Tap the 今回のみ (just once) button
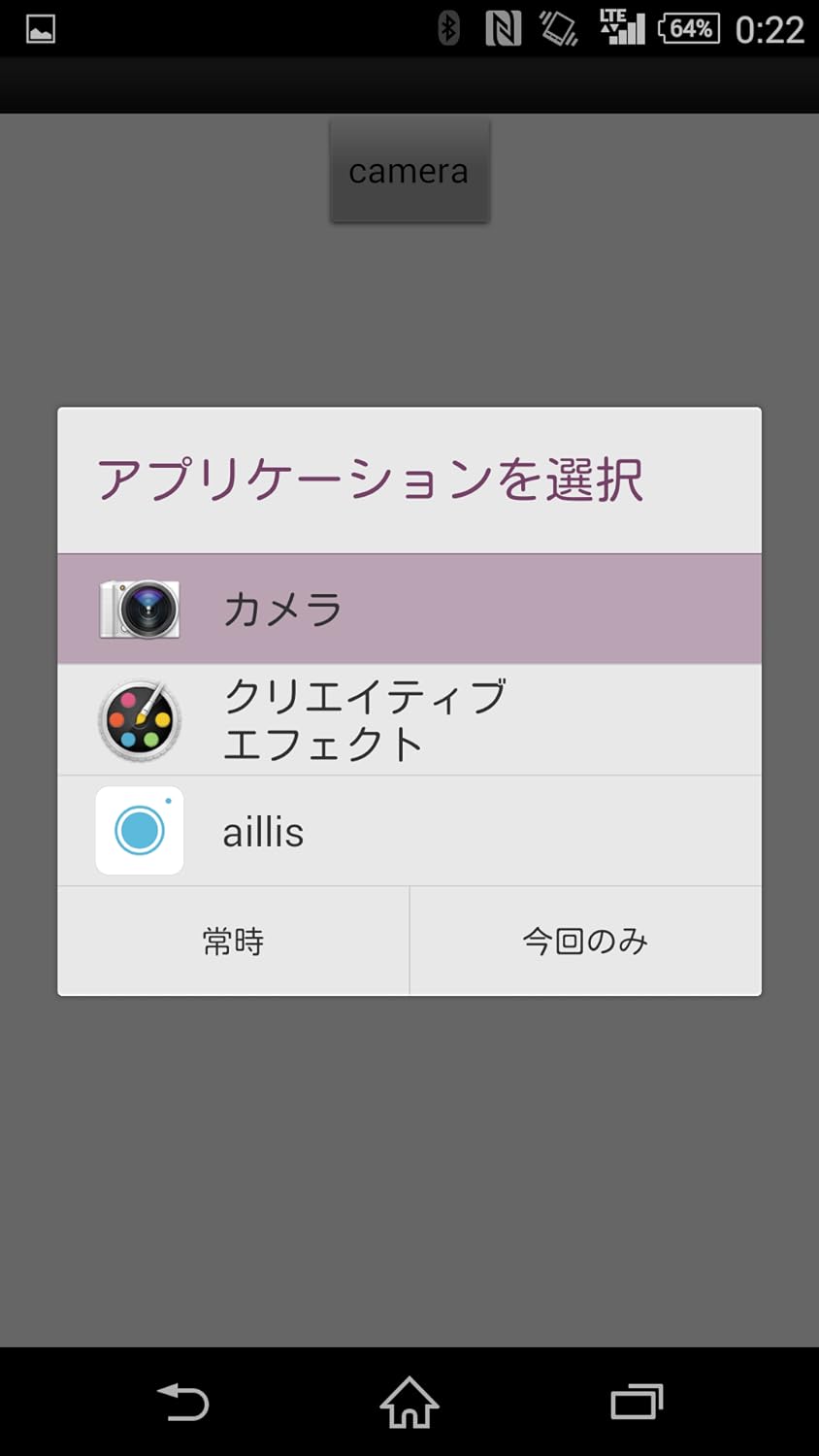Screen dimensions: 819x1456 click(585, 941)
